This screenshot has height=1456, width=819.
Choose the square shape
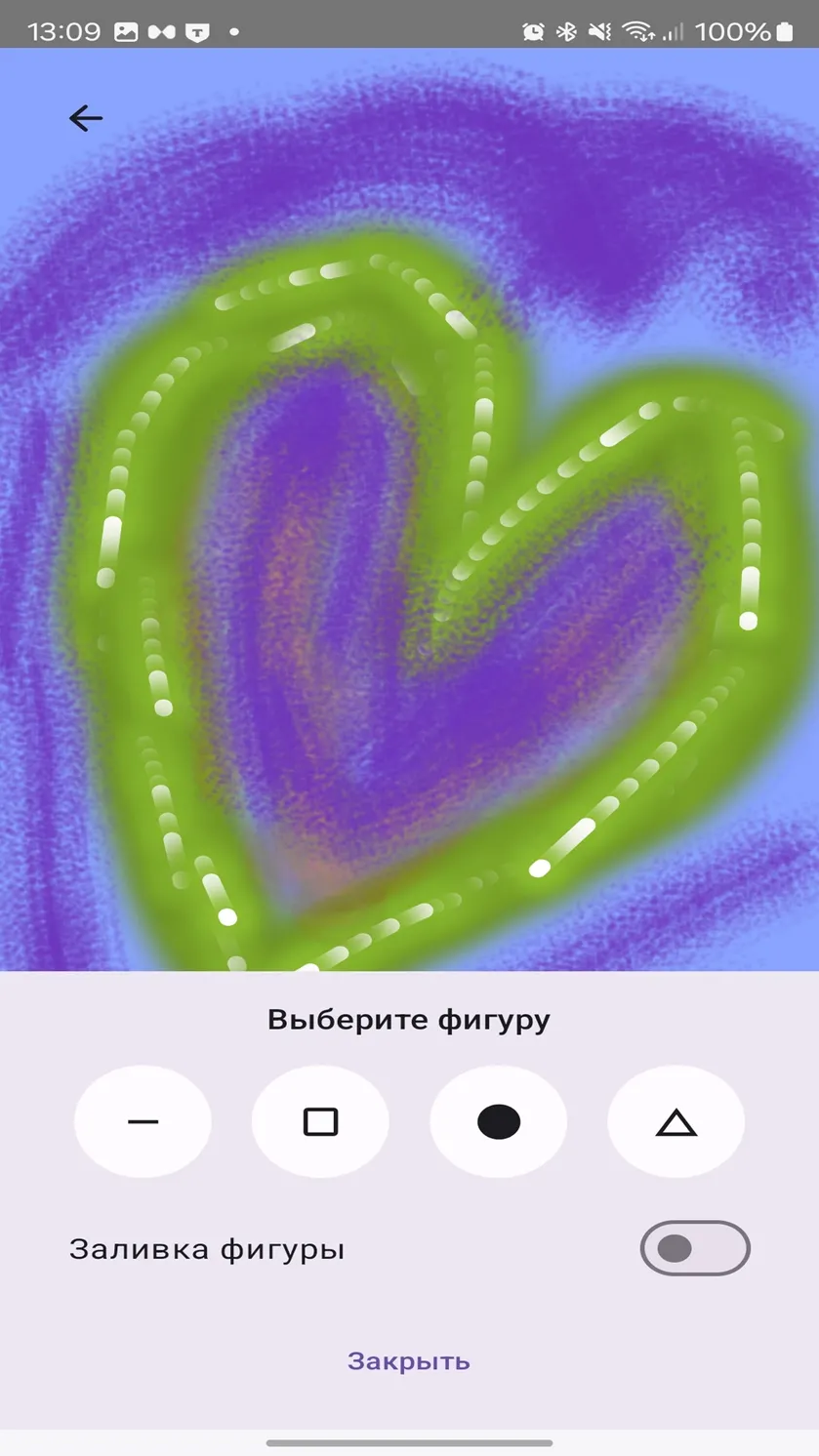pos(320,1121)
